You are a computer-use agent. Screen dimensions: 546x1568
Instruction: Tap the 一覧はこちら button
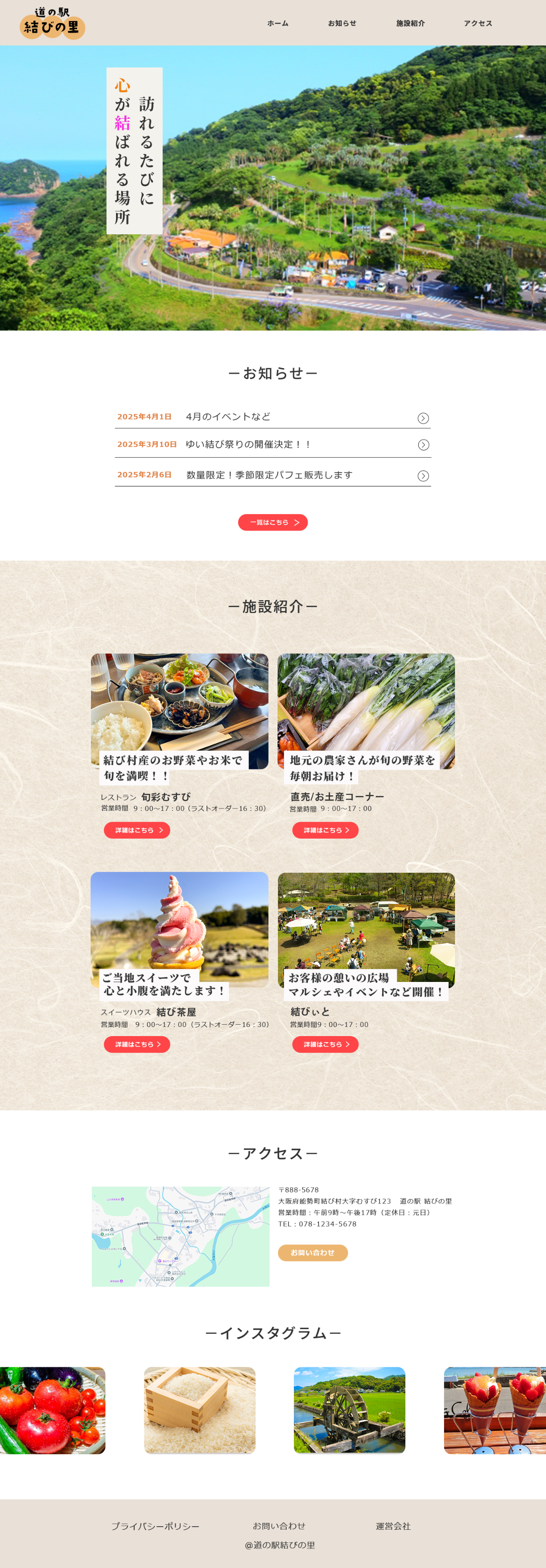point(273,522)
